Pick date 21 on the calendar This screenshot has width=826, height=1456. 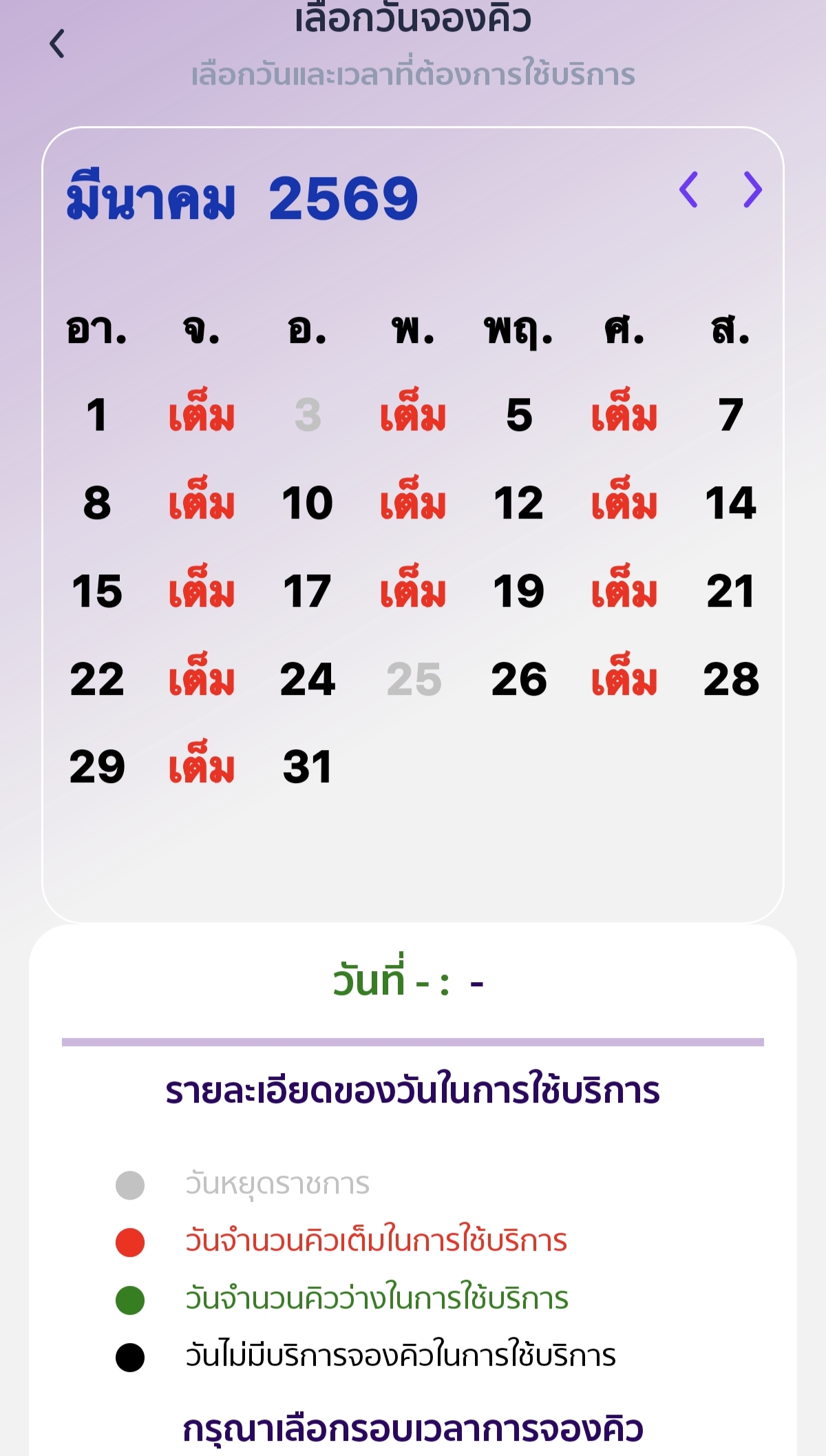[x=730, y=591]
